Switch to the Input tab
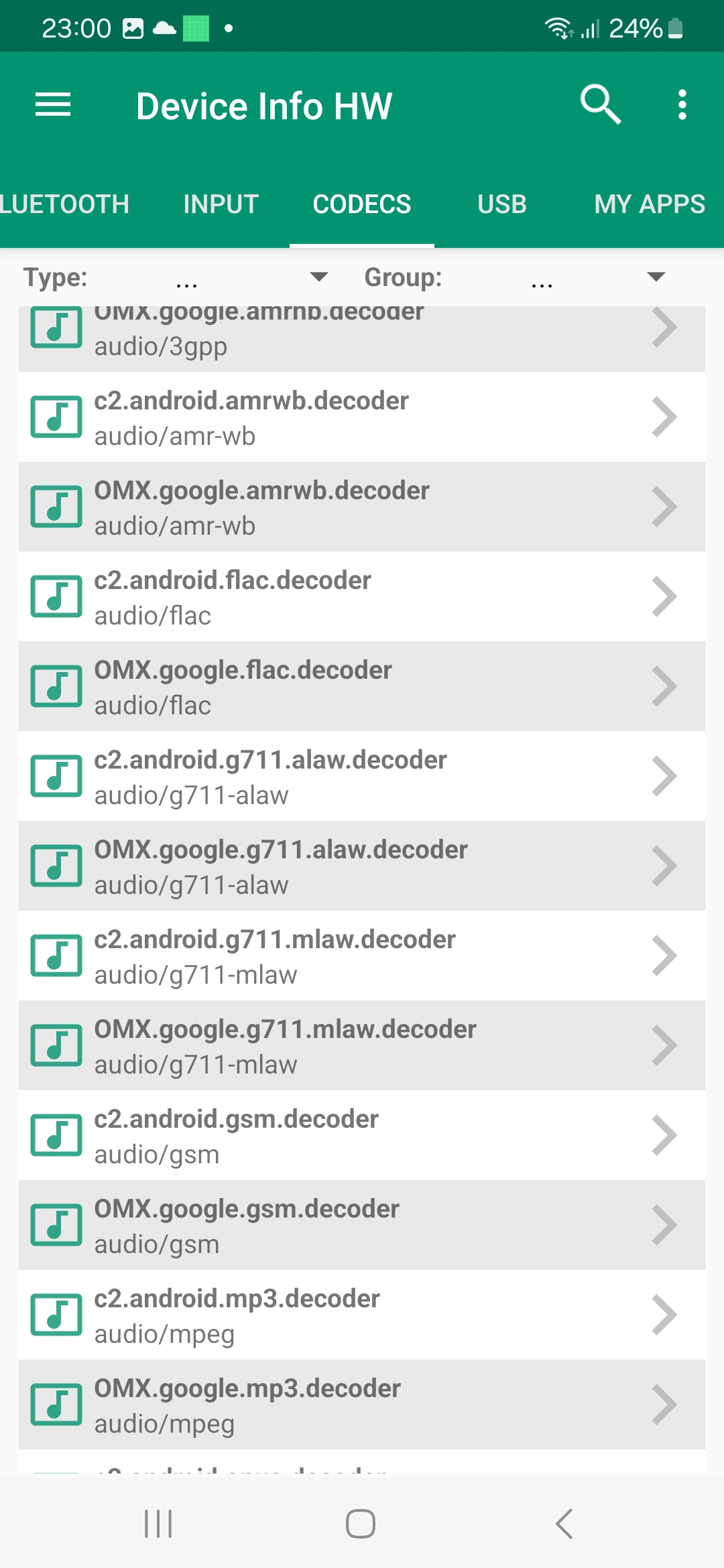 [x=221, y=204]
